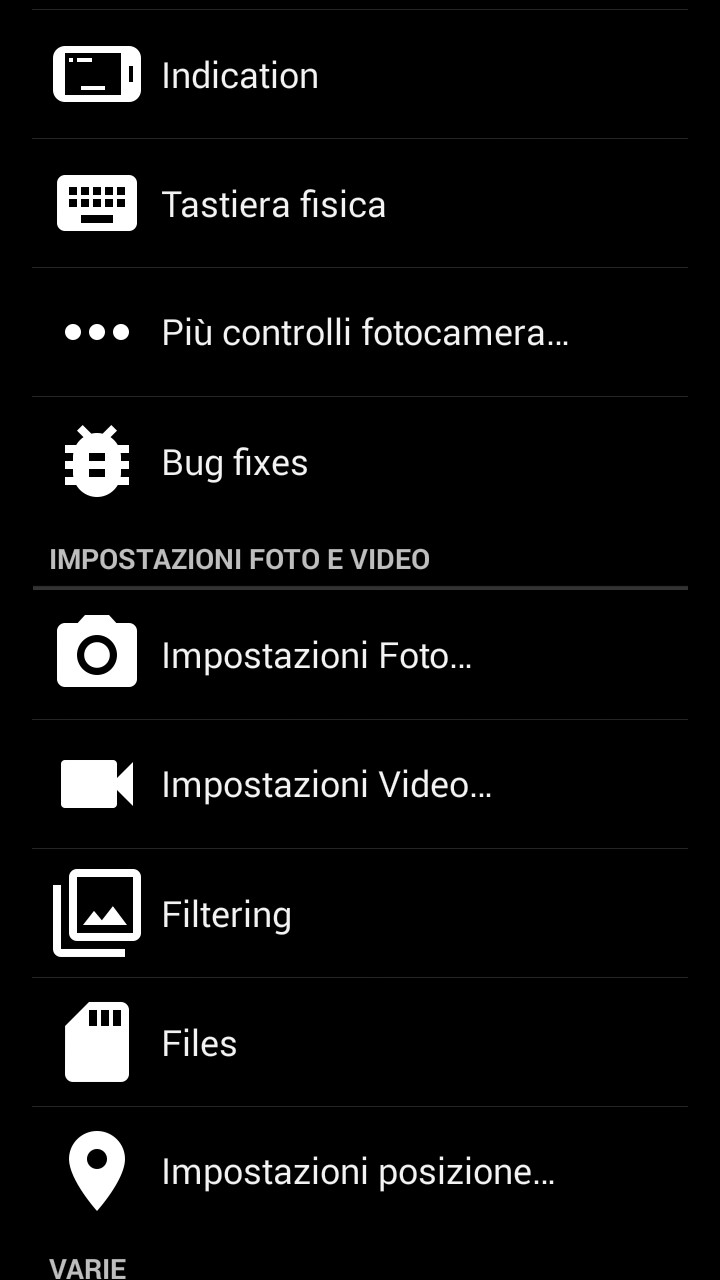Select Più controlli fotocamera option
This screenshot has width=720, height=1280.
(360, 333)
